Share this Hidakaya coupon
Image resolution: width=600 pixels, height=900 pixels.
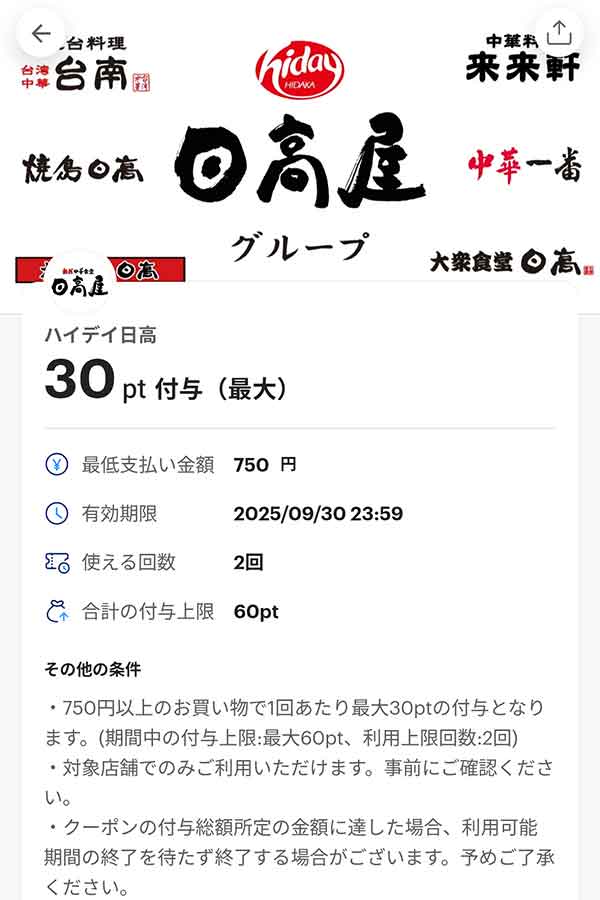coord(559,33)
